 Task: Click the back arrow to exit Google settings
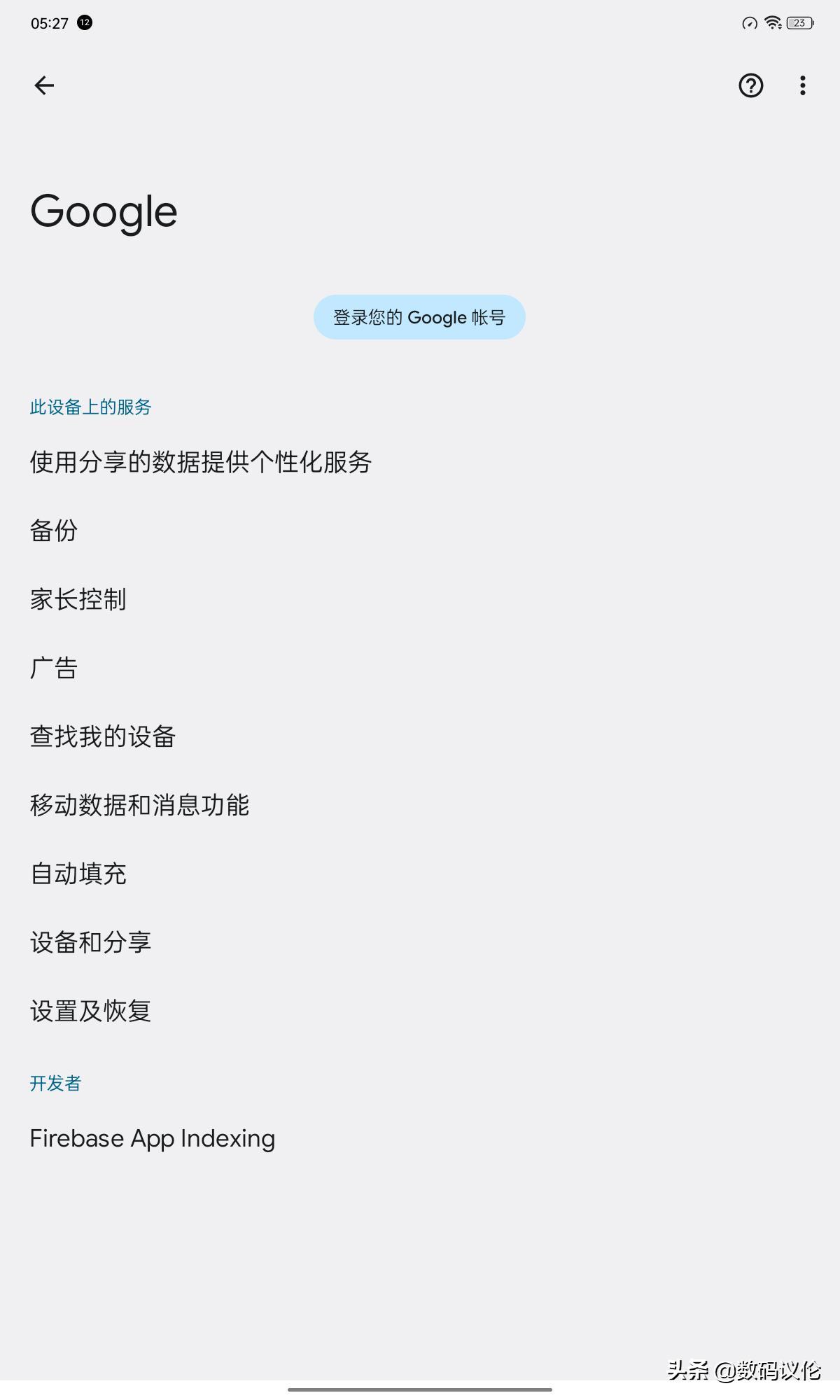[x=44, y=85]
